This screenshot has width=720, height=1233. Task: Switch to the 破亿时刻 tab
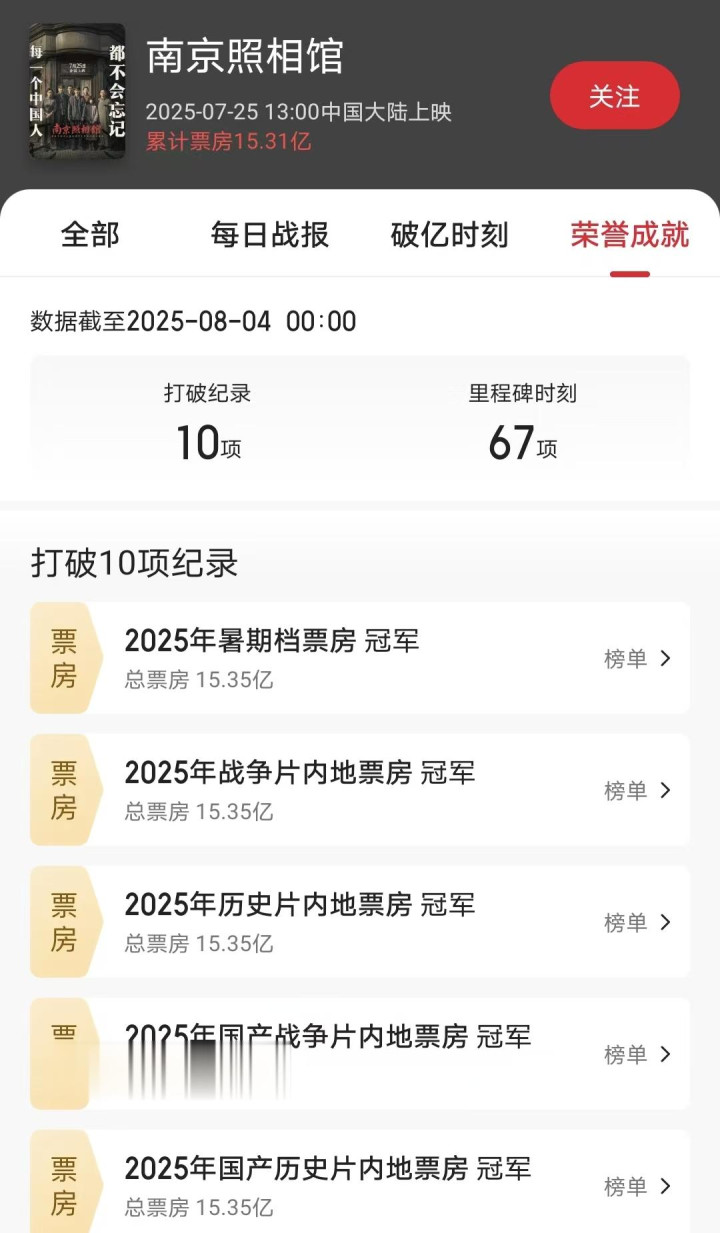[450, 235]
